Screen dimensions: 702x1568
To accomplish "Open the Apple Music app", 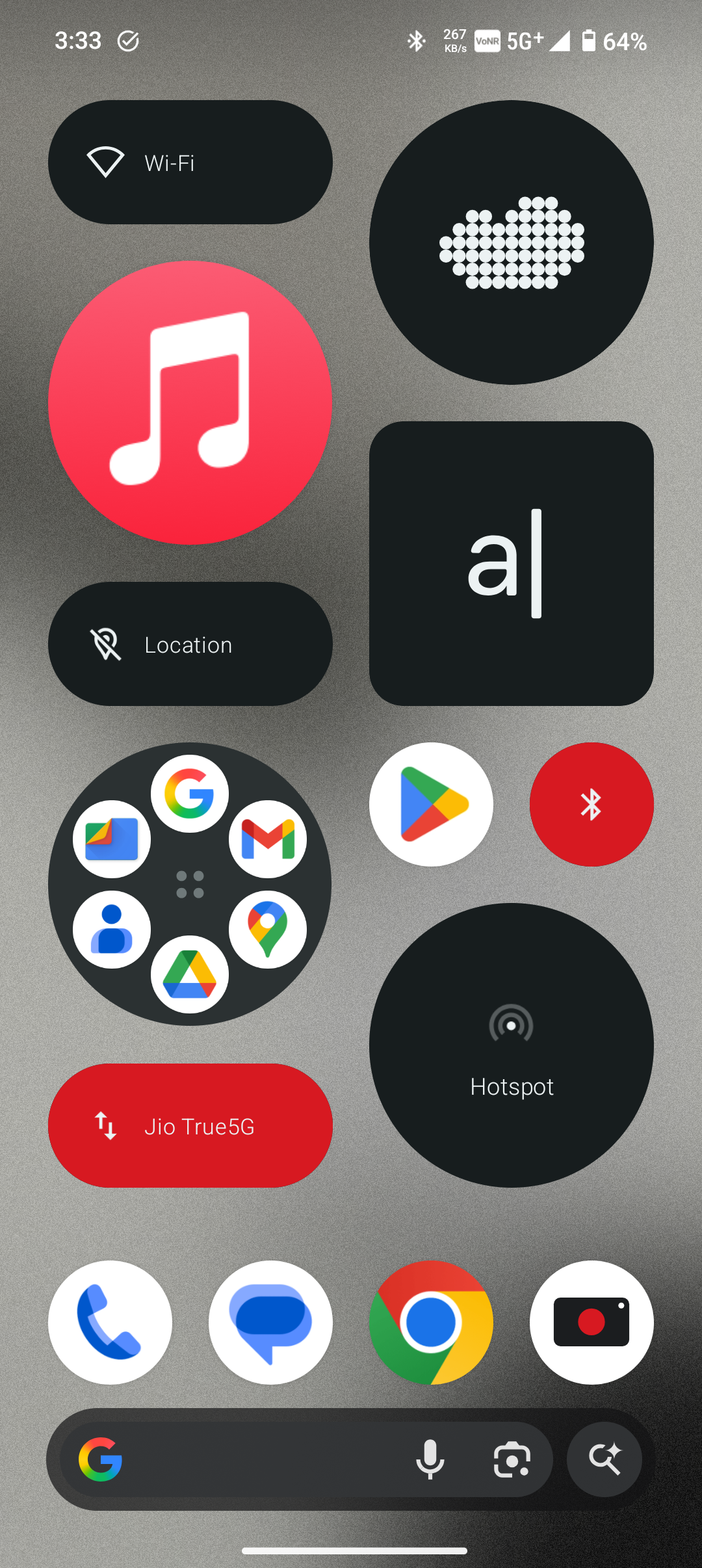I will 190,402.
